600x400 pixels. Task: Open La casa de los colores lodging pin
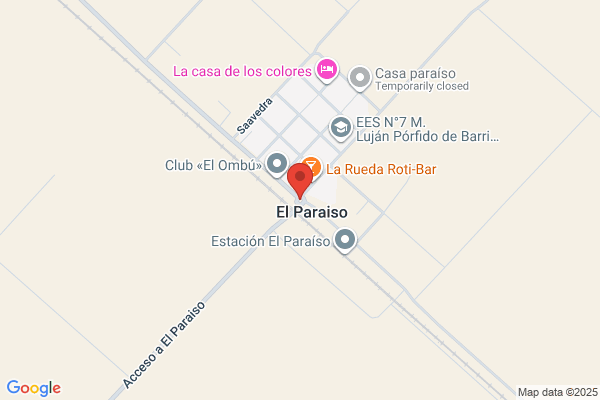327,70
